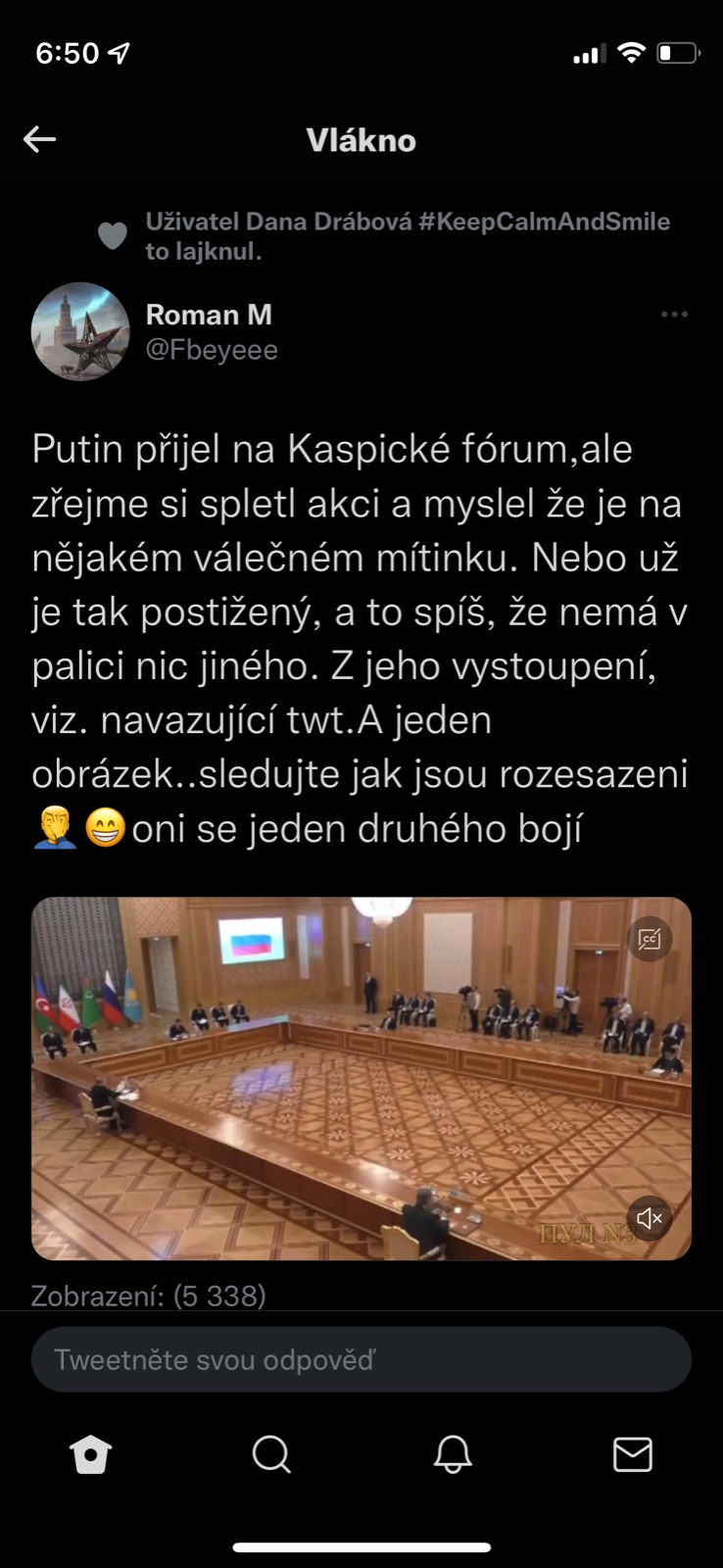Open Roman M's profile picture
Image resolution: width=723 pixels, height=1568 pixels.
(x=80, y=331)
